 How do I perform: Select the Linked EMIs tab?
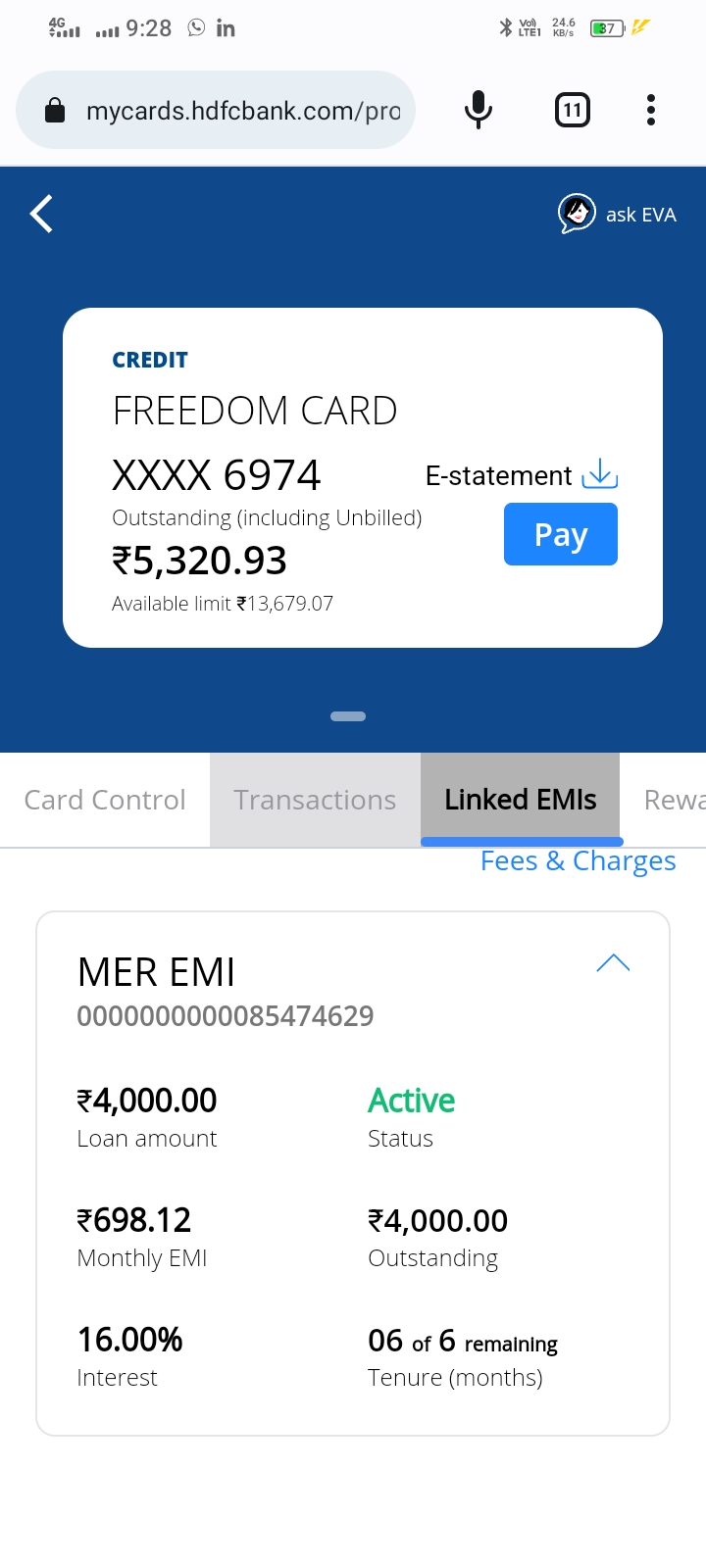[521, 800]
